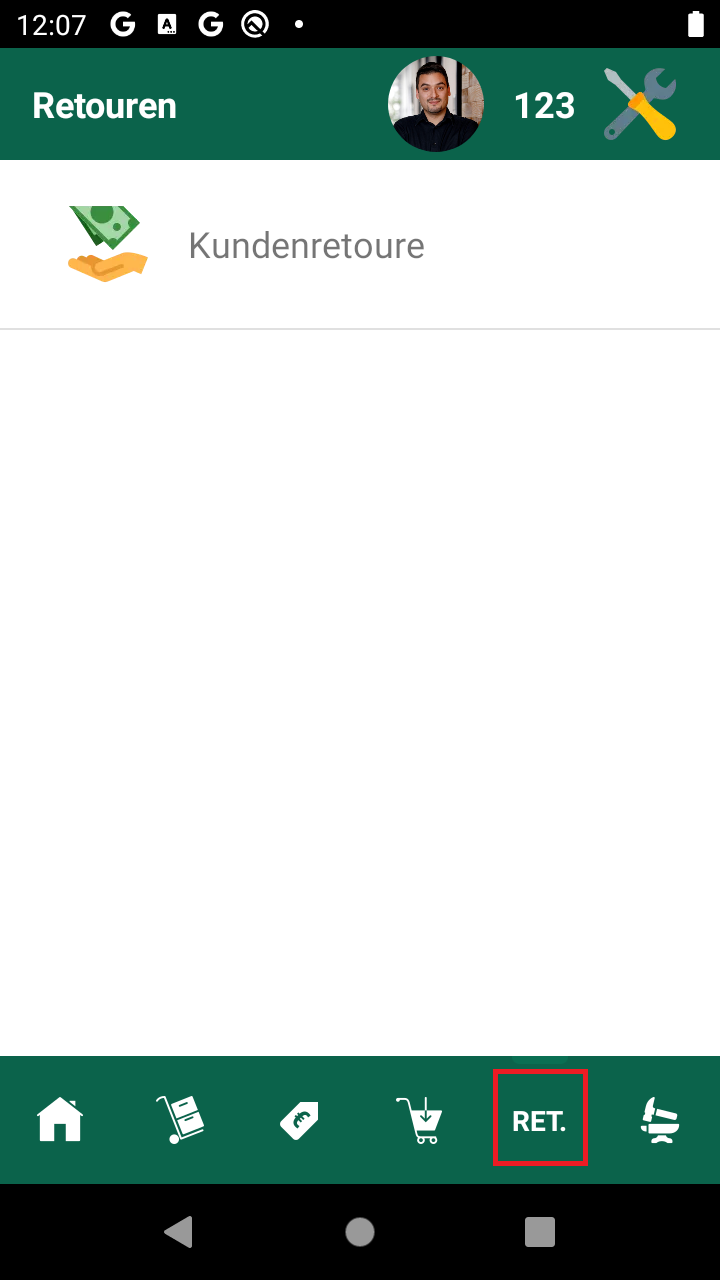
Task: Tap the user profile photo
Action: pyautogui.click(x=436, y=104)
